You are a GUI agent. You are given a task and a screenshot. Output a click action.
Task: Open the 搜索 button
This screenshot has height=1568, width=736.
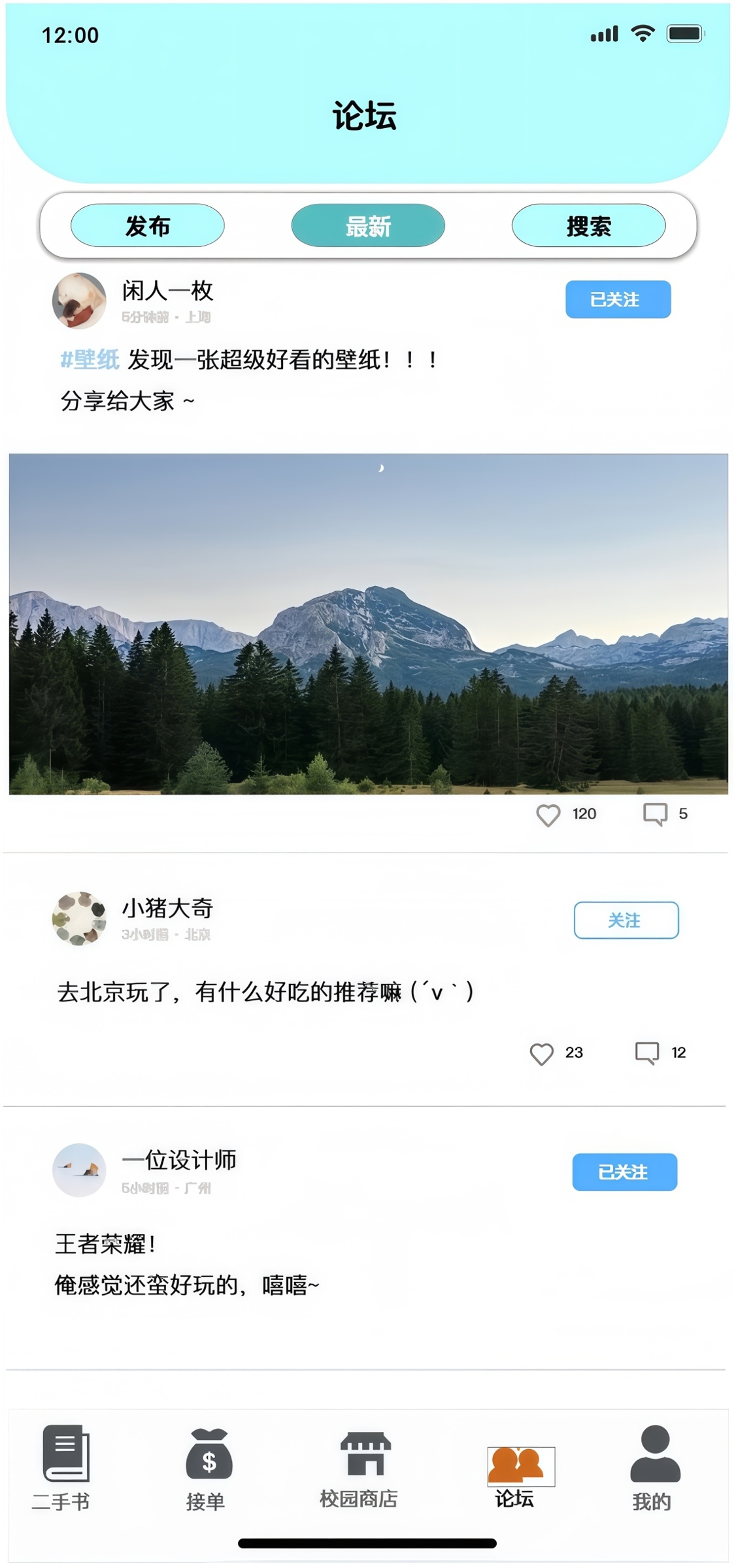tap(588, 225)
